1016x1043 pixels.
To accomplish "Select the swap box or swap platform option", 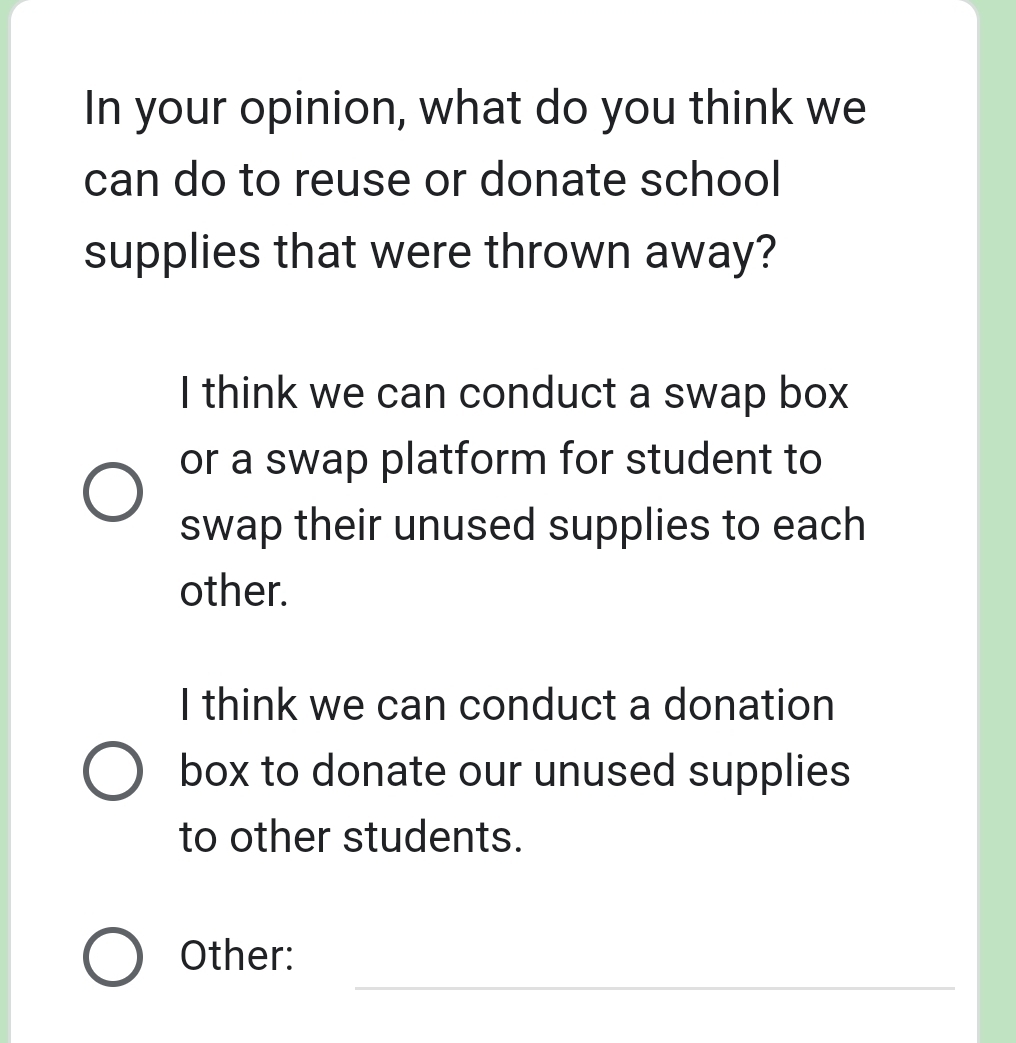I will pyautogui.click(x=112, y=493).
